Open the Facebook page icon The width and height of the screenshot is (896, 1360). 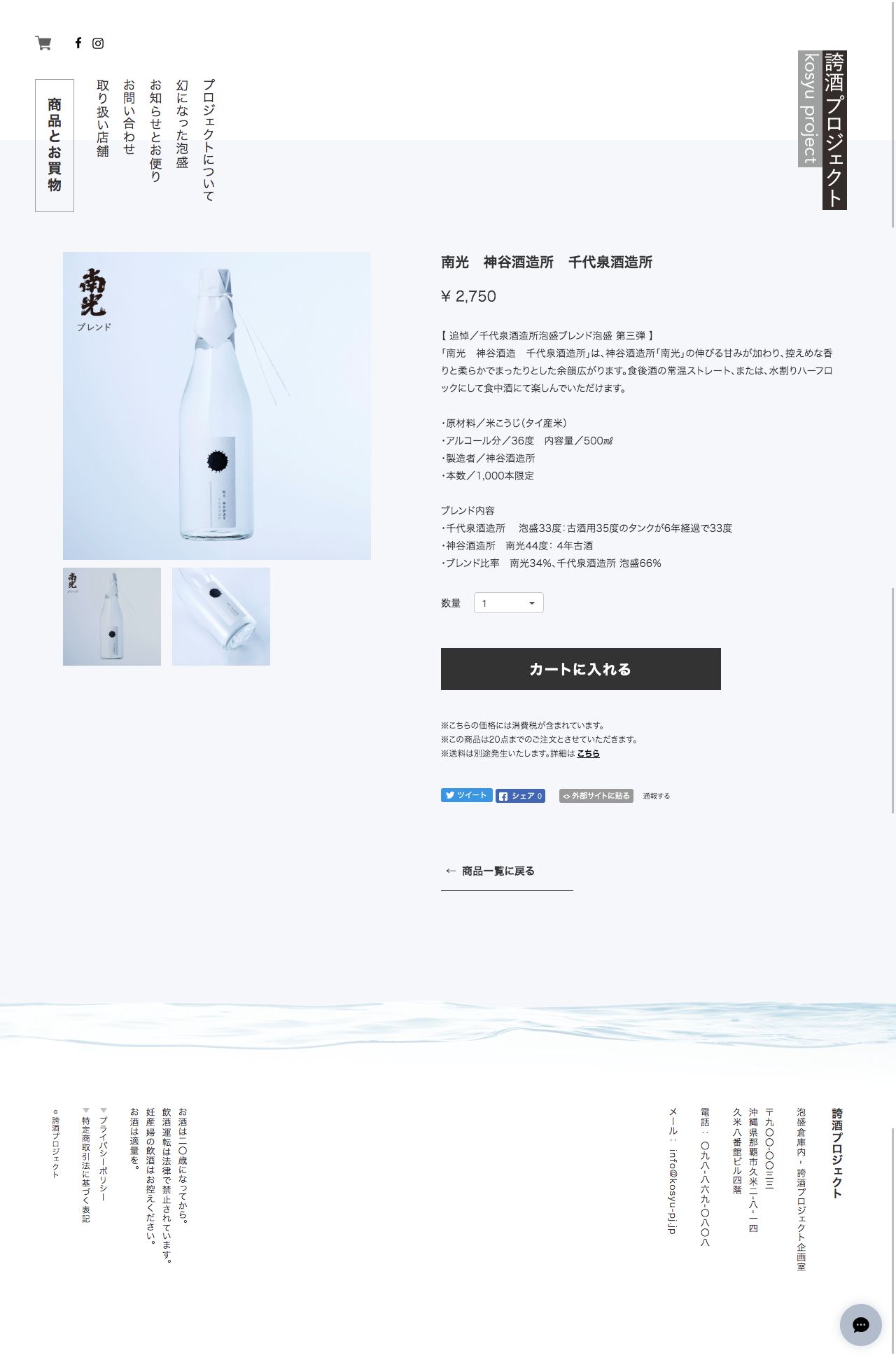click(x=78, y=43)
